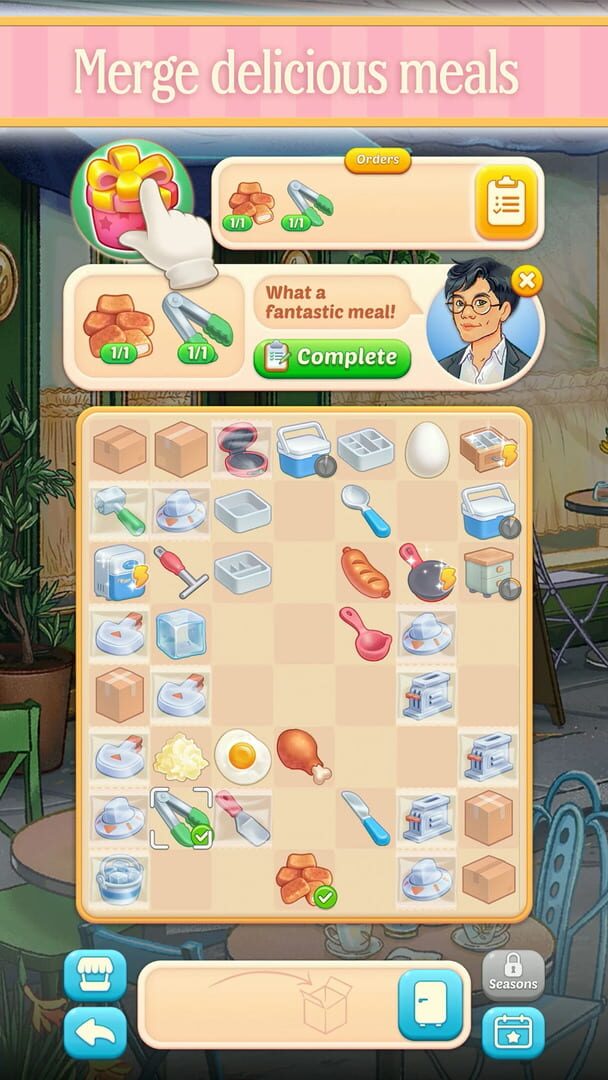Select the mashed potatoes item
The image size is (608, 1080).
pyautogui.click(x=180, y=756)
